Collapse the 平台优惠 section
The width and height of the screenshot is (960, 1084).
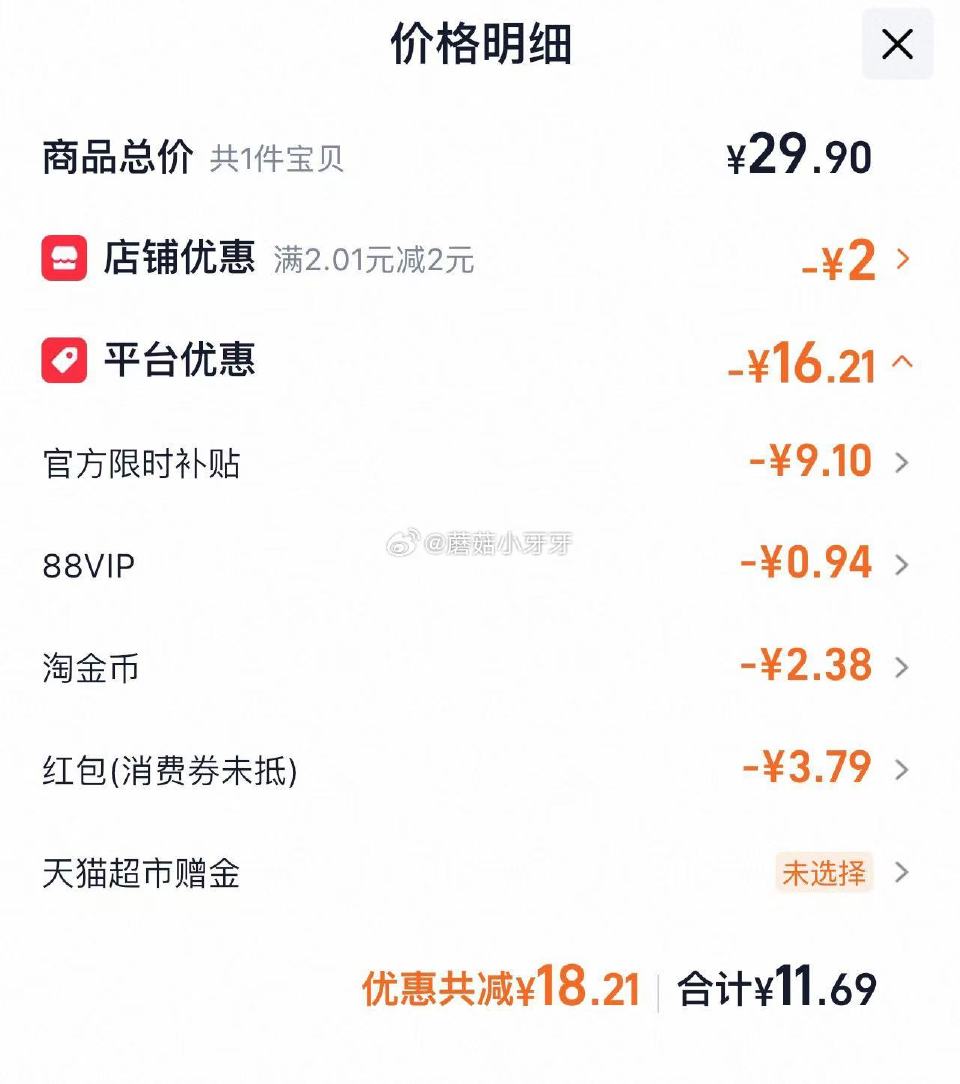click(901, 361)
